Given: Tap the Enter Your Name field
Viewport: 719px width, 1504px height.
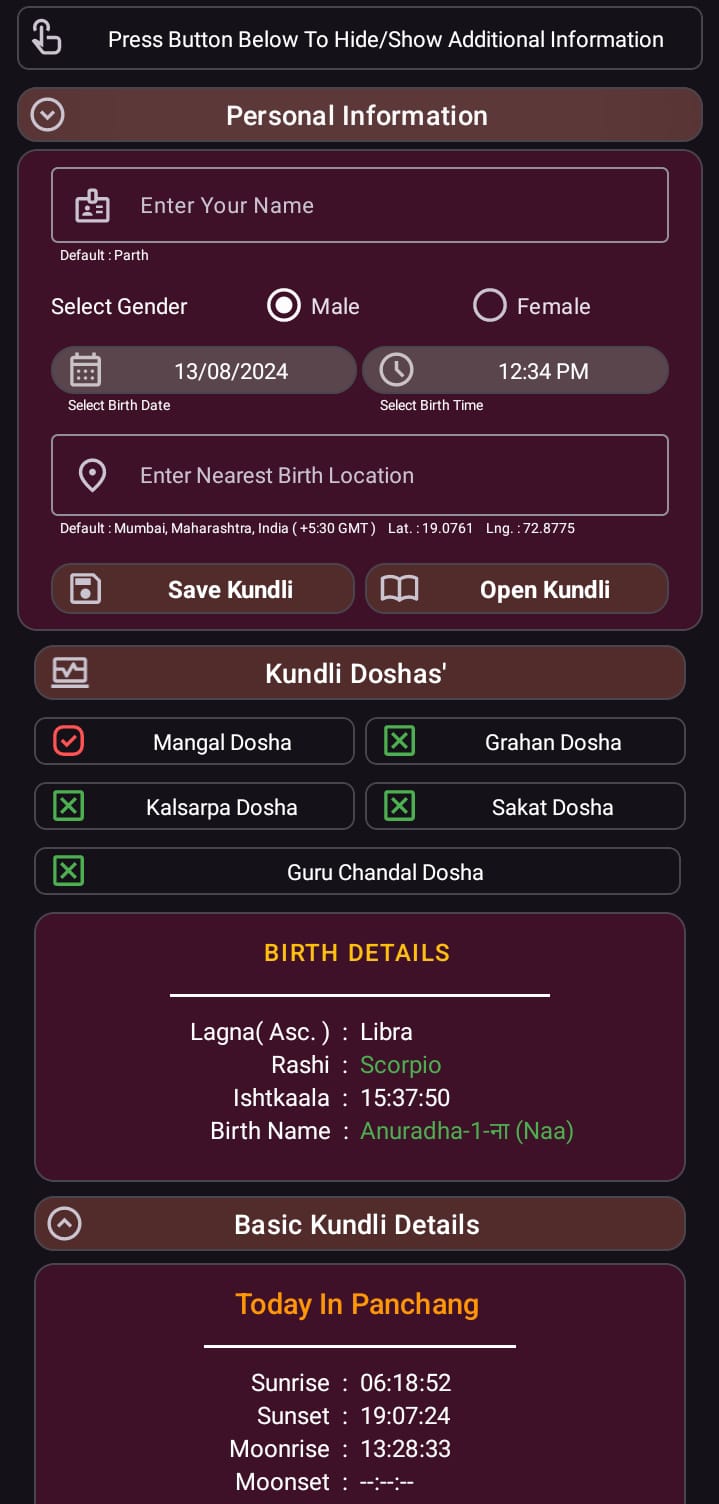Looking at the screenshot, I should pyautogui.click(x=360, y=205).
